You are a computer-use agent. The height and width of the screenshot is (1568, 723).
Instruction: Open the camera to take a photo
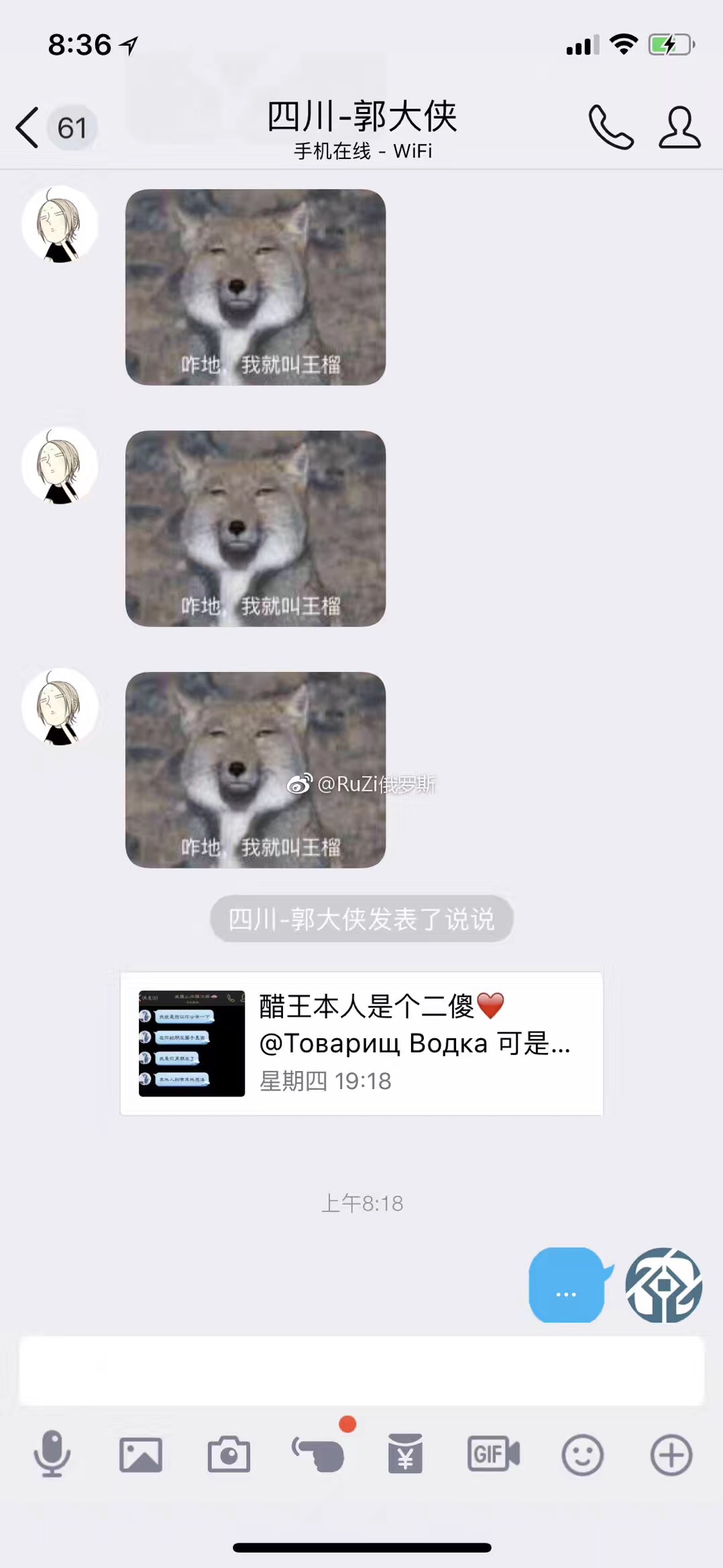229,1455
